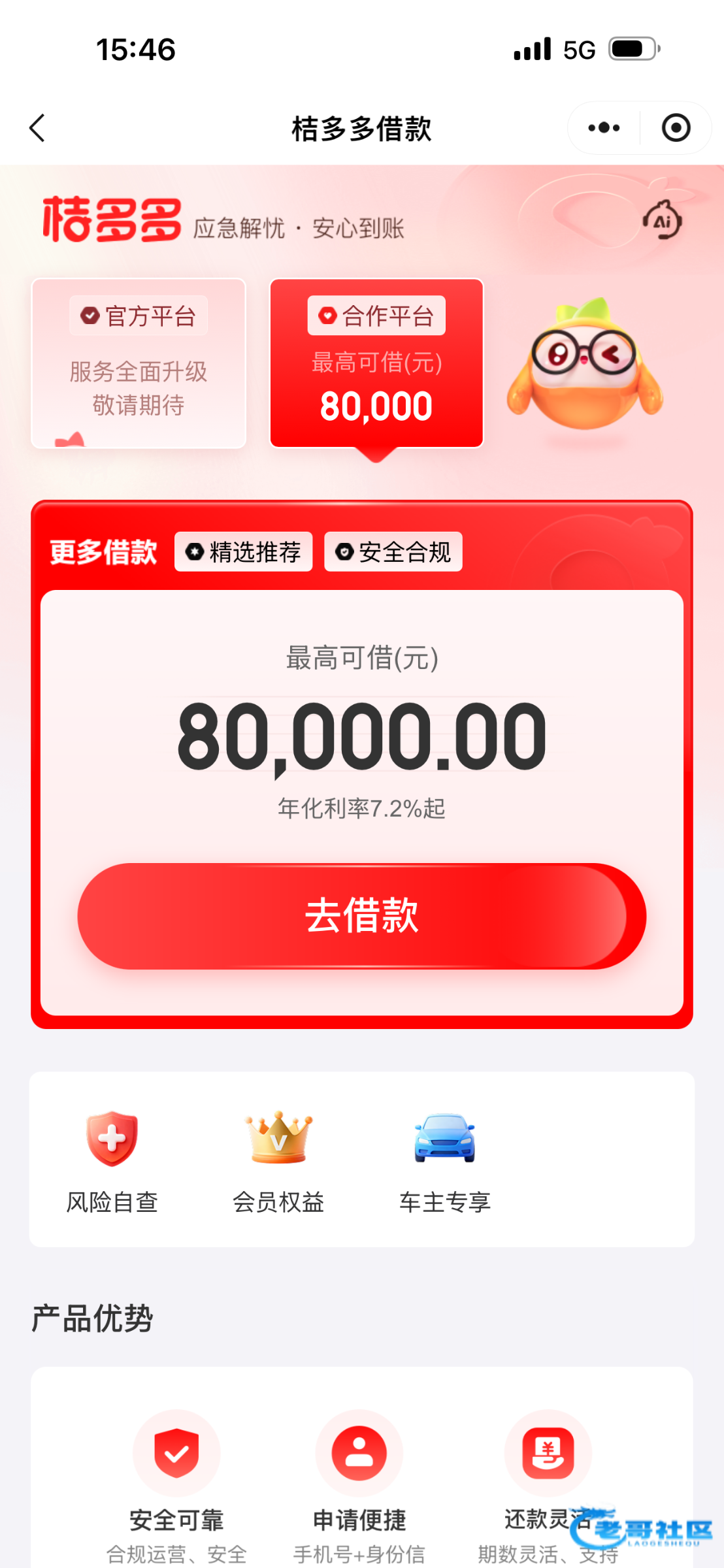Open the AI assistant icon
724x1568 pixels.
663,221
